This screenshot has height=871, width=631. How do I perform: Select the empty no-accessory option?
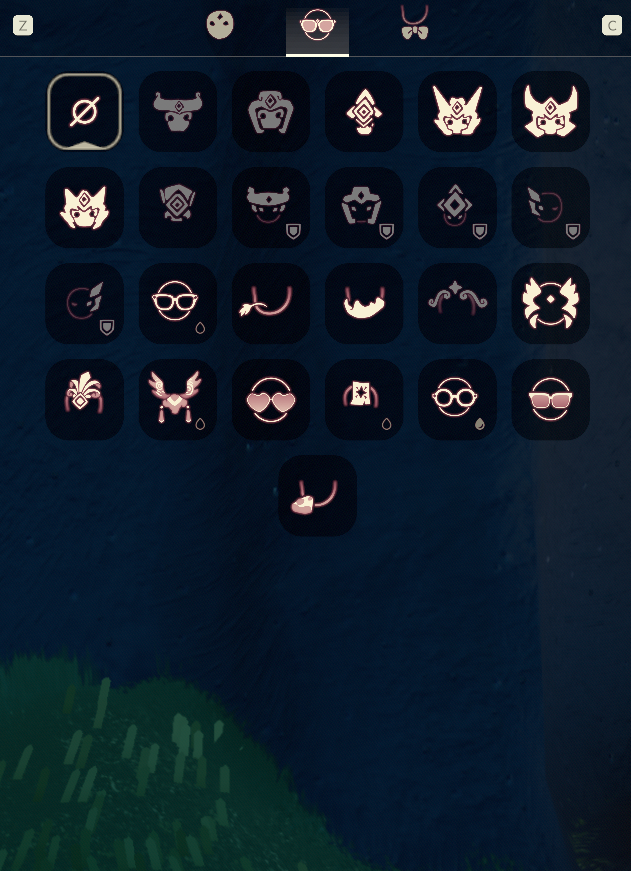click(x=84, y=111)
